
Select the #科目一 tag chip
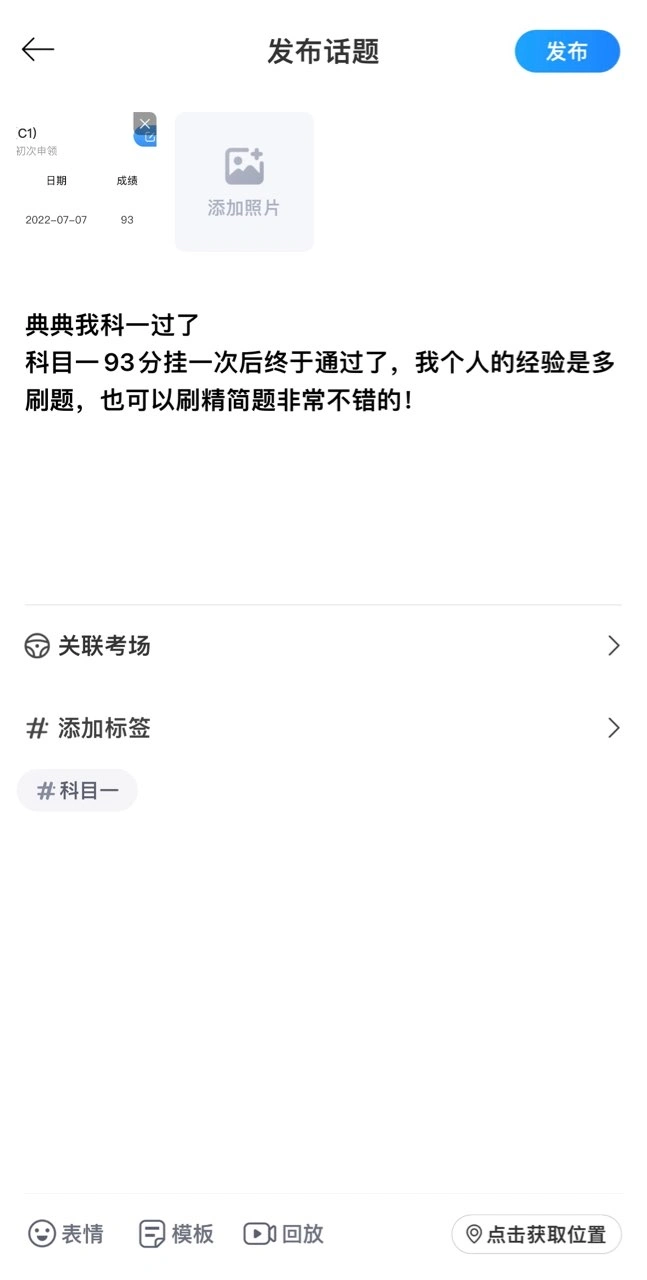coord(77,791)
